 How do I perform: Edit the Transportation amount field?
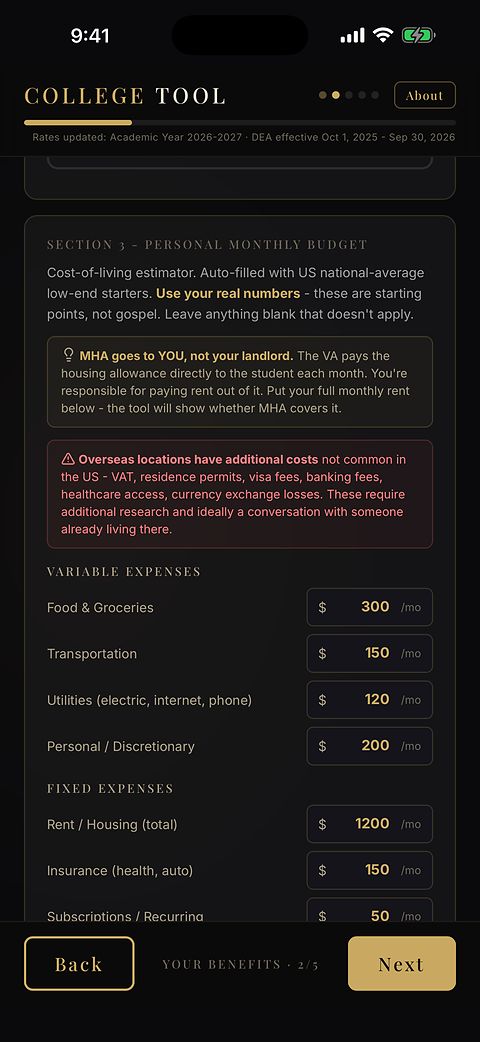point(370,653)
